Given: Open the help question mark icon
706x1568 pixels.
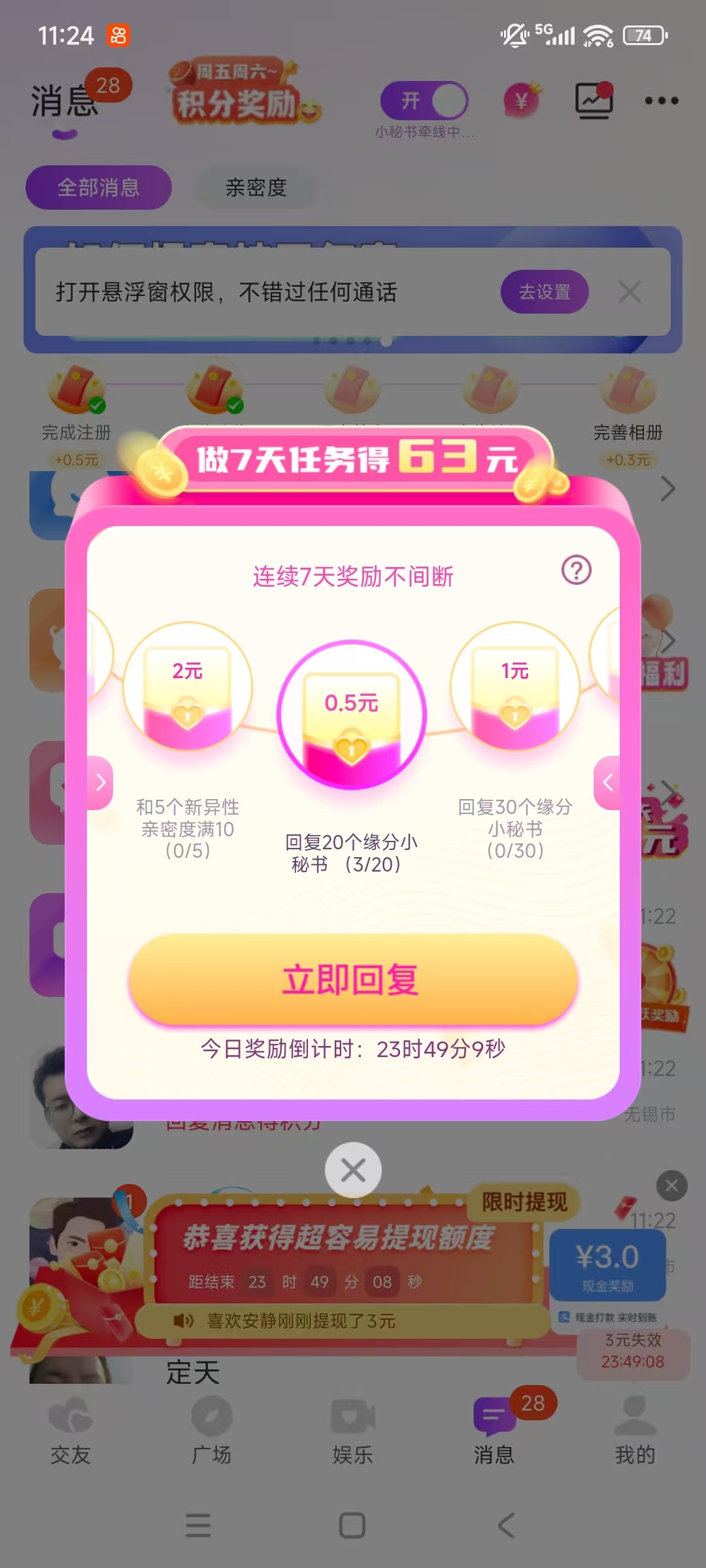Looking at the screenshot, I should [576, 570].
